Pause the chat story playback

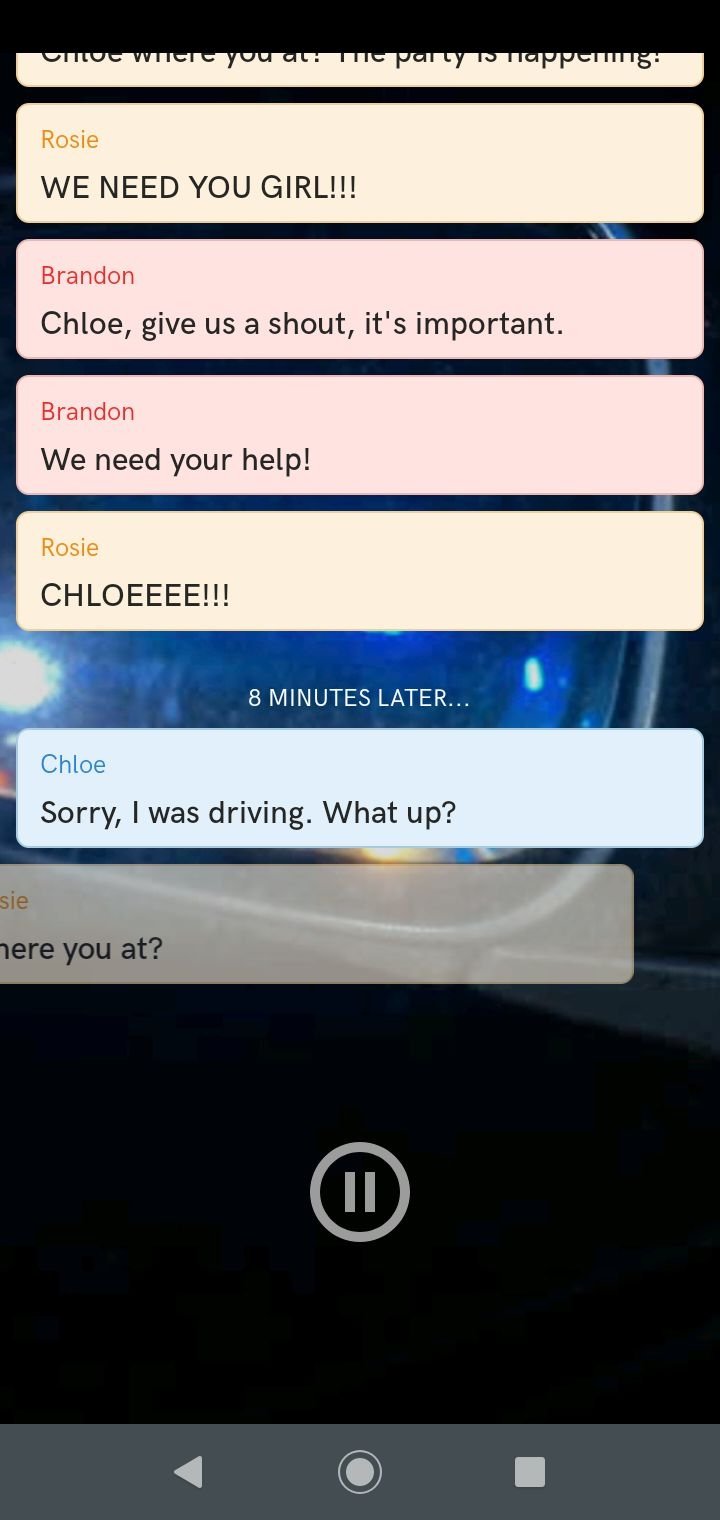point(360,1192)
